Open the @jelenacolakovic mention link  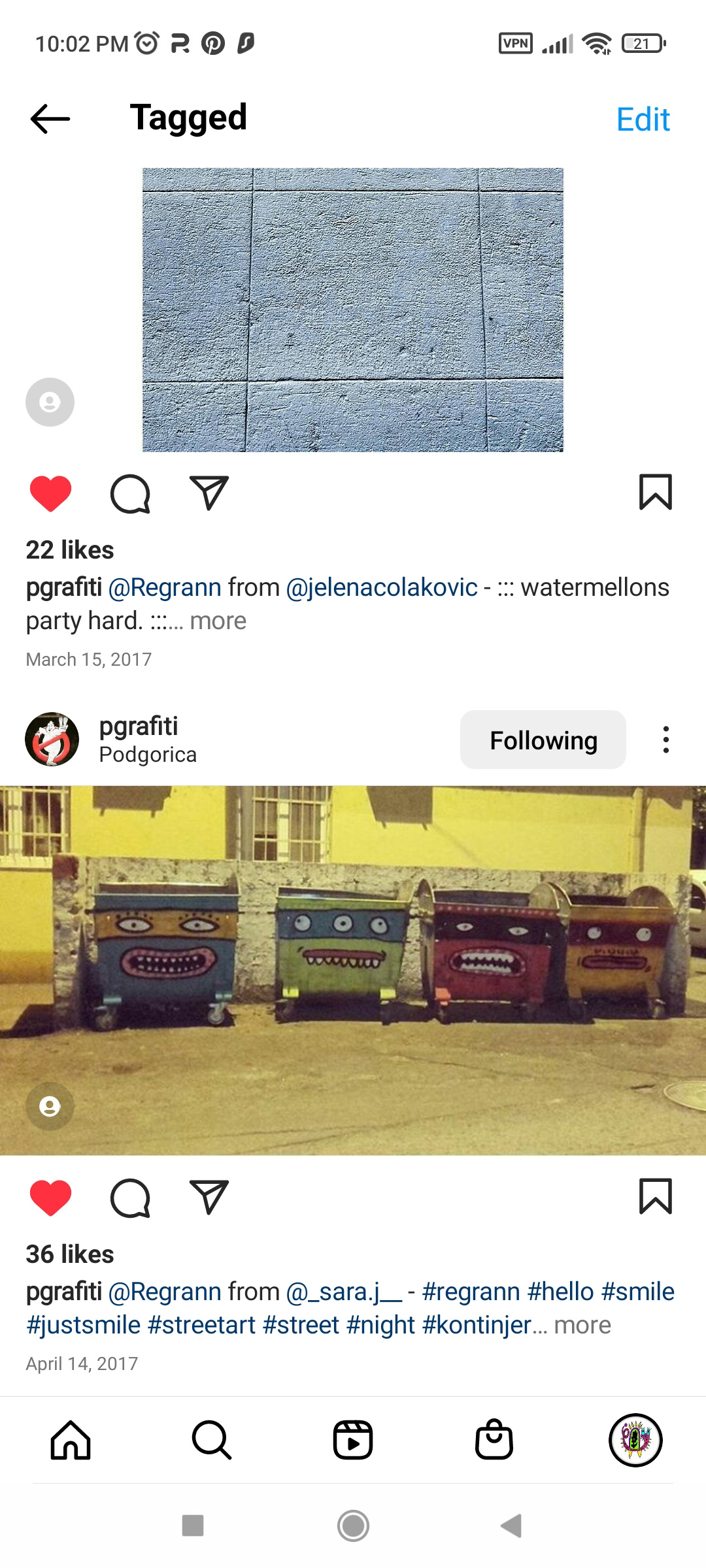382,587
